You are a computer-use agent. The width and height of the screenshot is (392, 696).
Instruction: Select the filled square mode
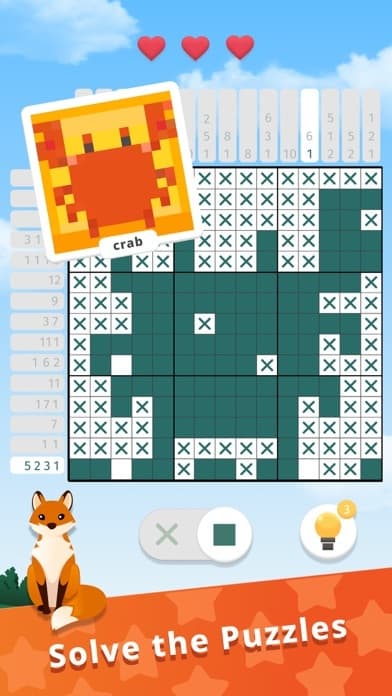(x=224, y=534)
